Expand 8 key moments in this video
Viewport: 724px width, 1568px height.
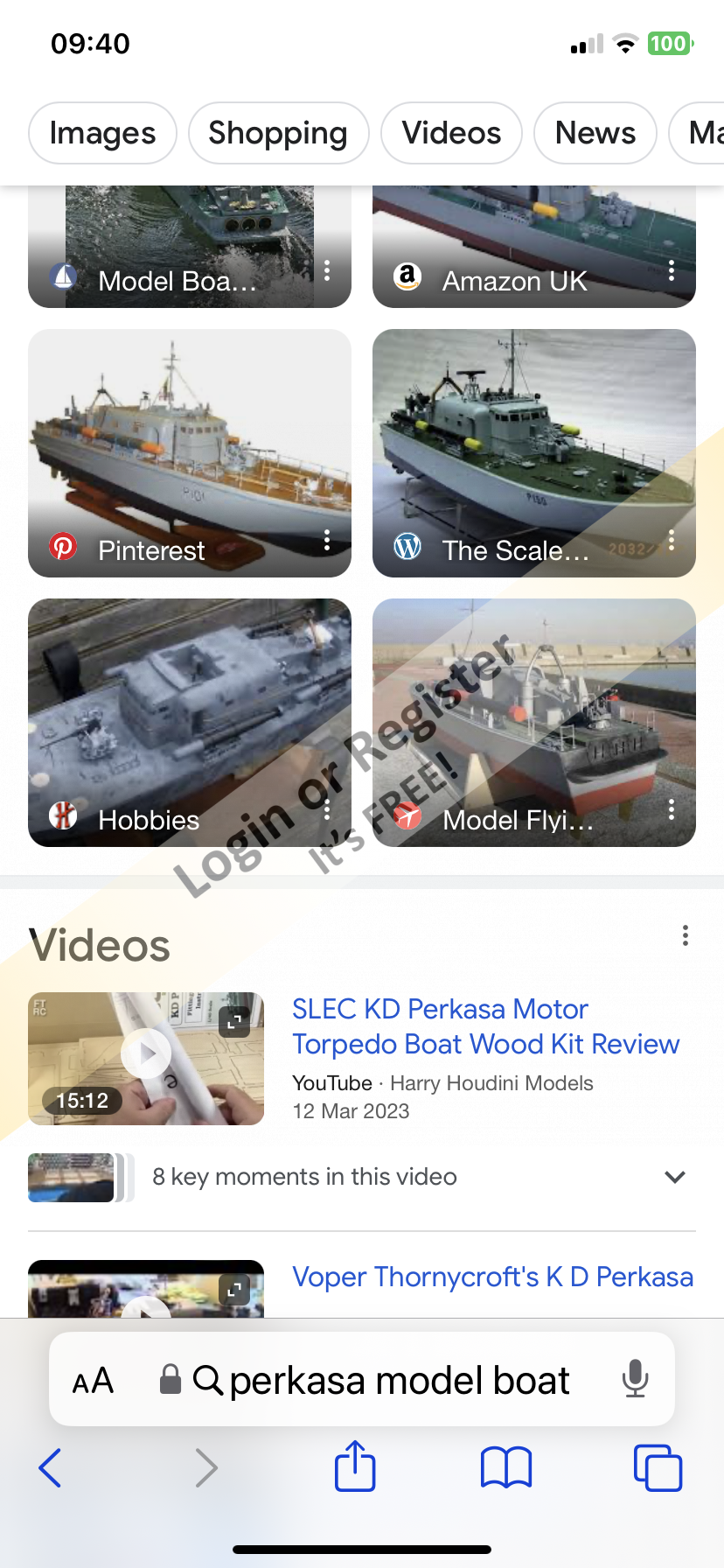674,1177
